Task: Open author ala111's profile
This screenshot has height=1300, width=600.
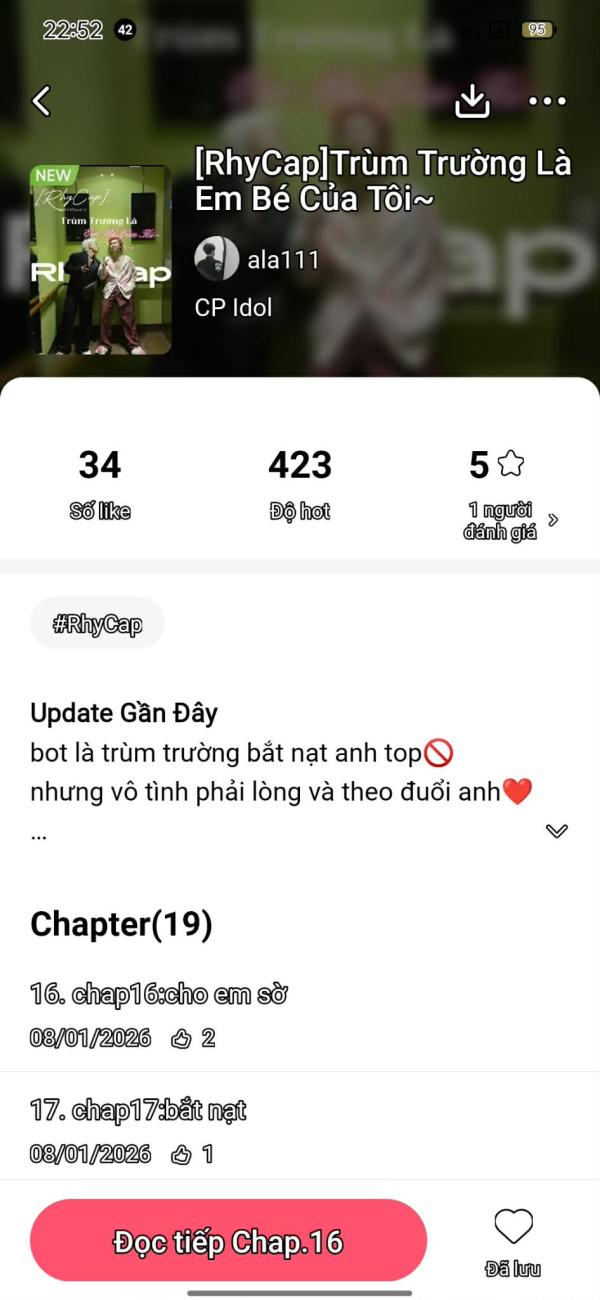Action: pyautogui.click(x=257, y=260)
